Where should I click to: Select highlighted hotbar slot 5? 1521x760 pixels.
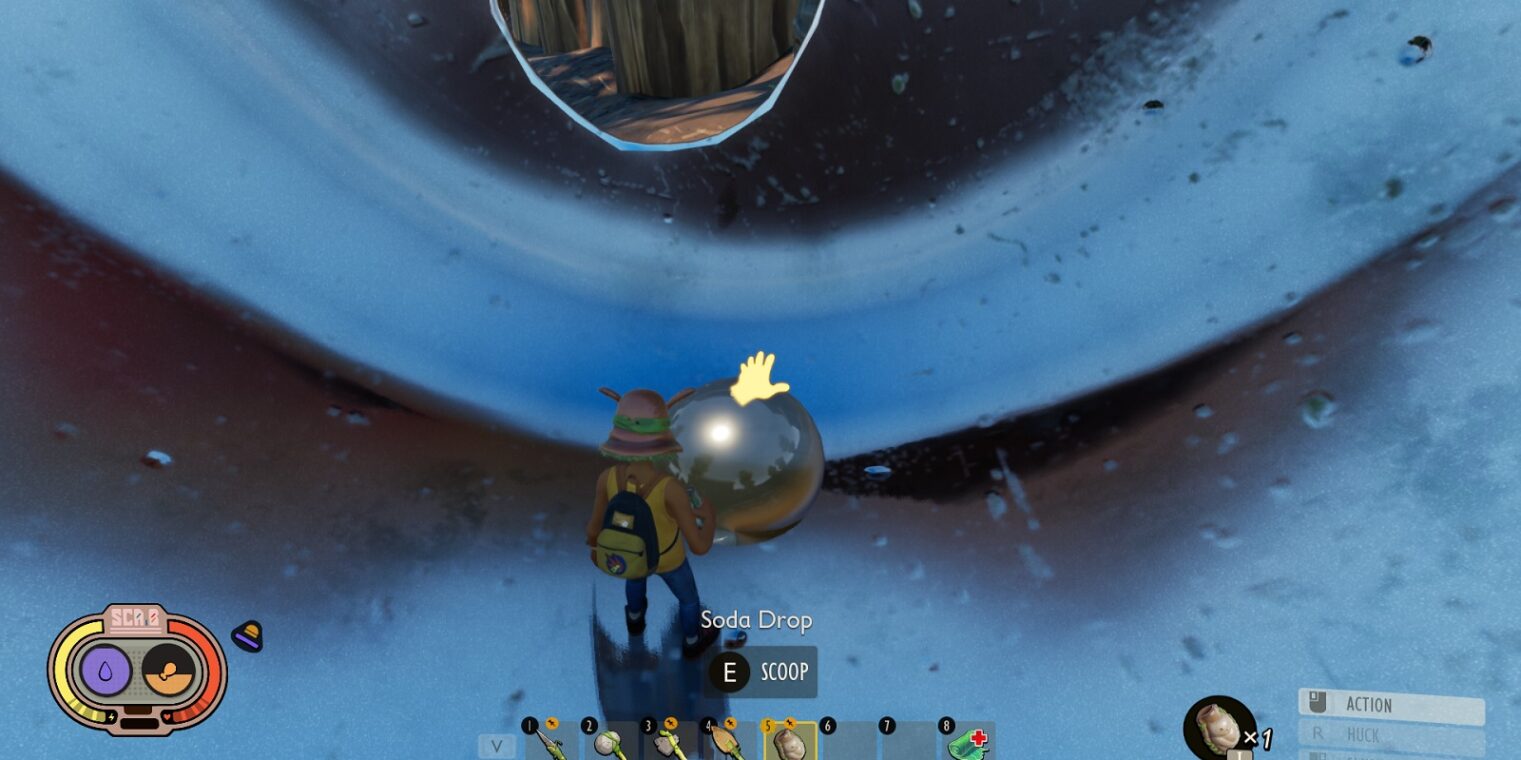[790, 743]
